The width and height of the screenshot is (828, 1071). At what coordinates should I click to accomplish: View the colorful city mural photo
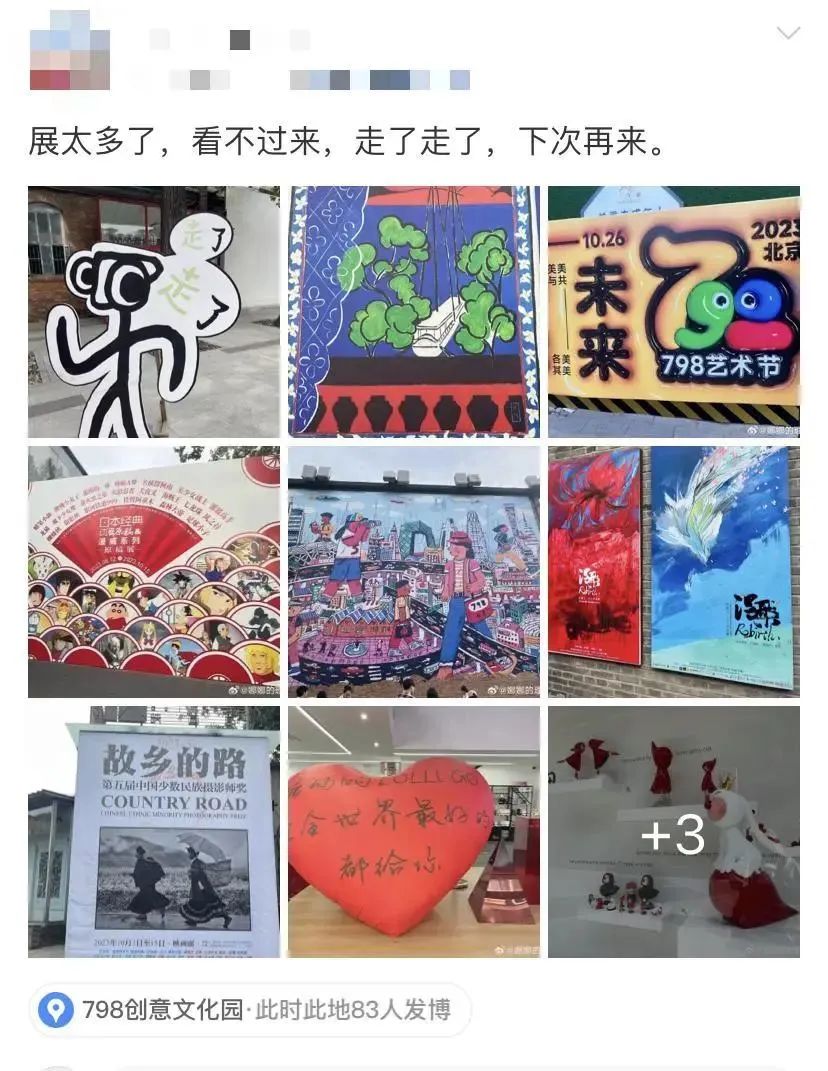click(413, 572)
